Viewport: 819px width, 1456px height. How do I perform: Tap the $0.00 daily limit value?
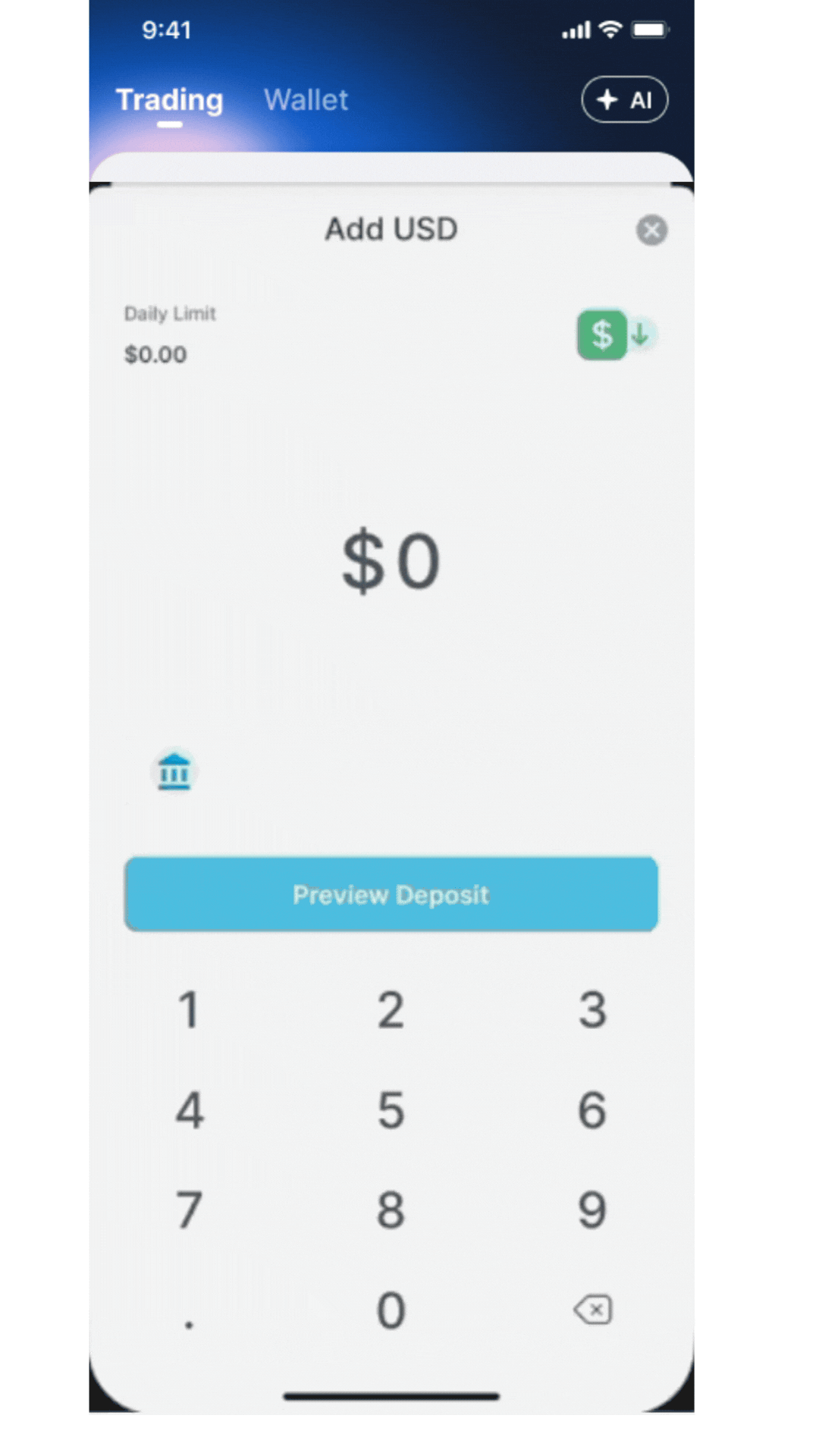click(156, 353)
